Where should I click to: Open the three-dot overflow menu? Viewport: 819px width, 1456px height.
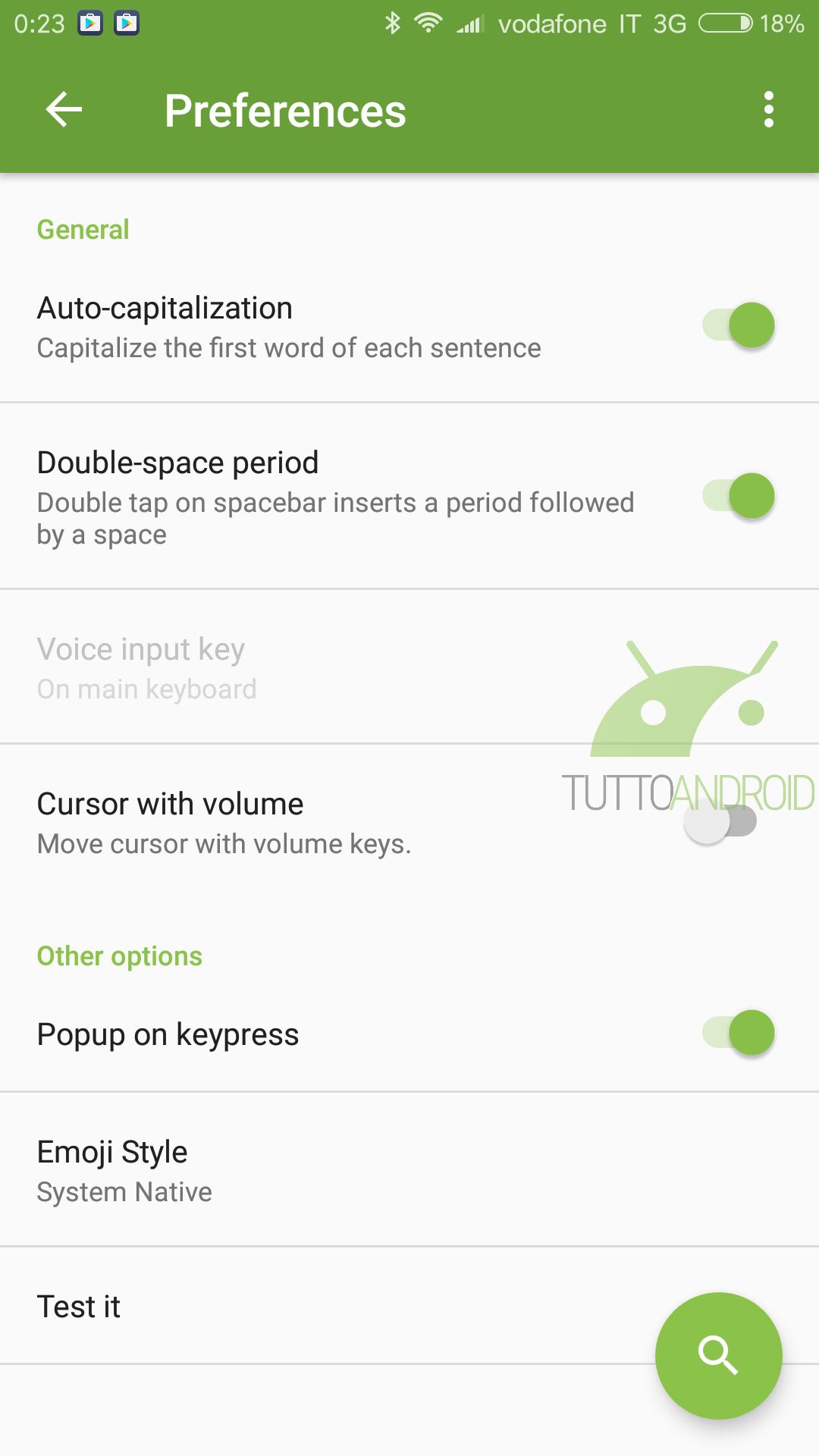(768, 110)
